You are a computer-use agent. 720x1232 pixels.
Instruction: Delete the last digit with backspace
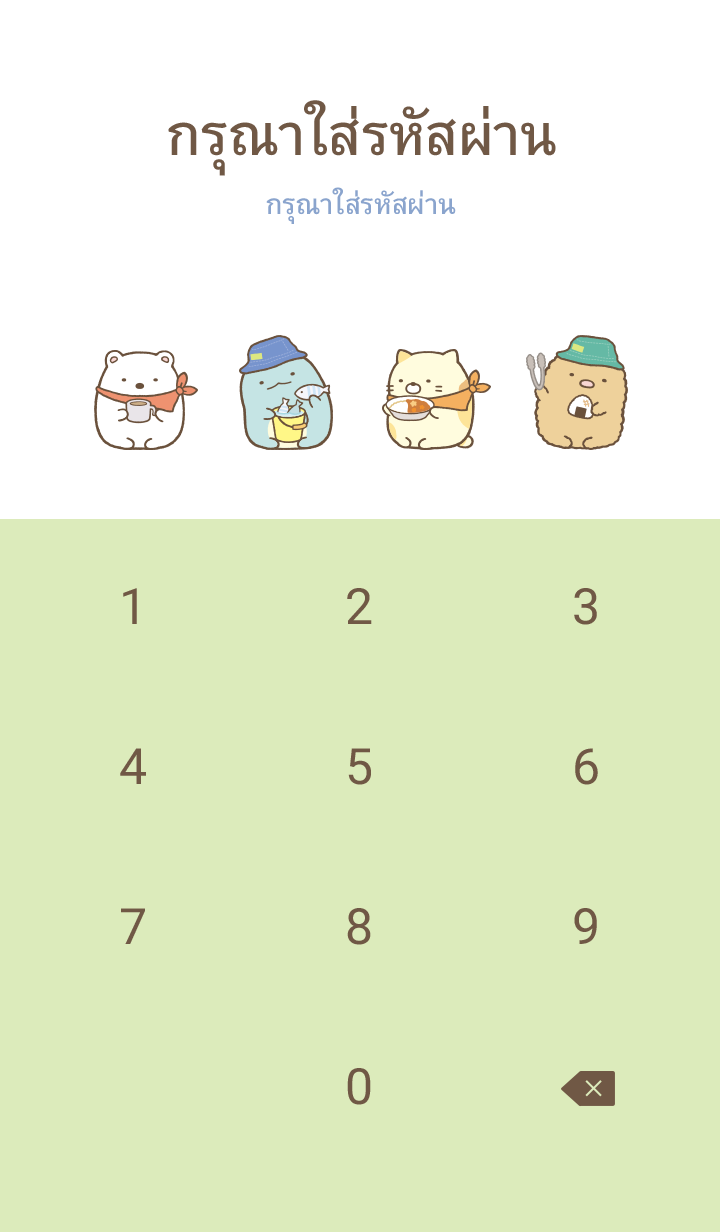point(589,1088)
